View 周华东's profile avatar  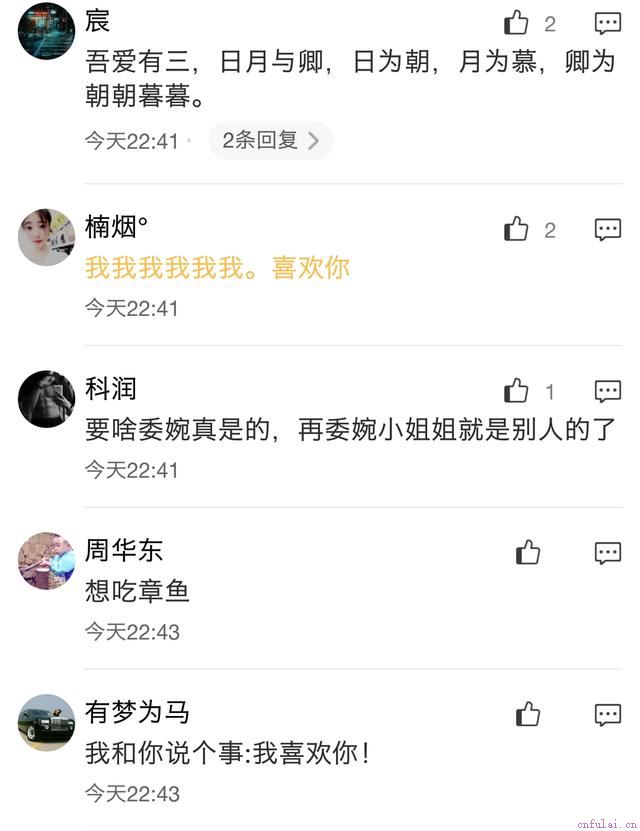[46, 560]
